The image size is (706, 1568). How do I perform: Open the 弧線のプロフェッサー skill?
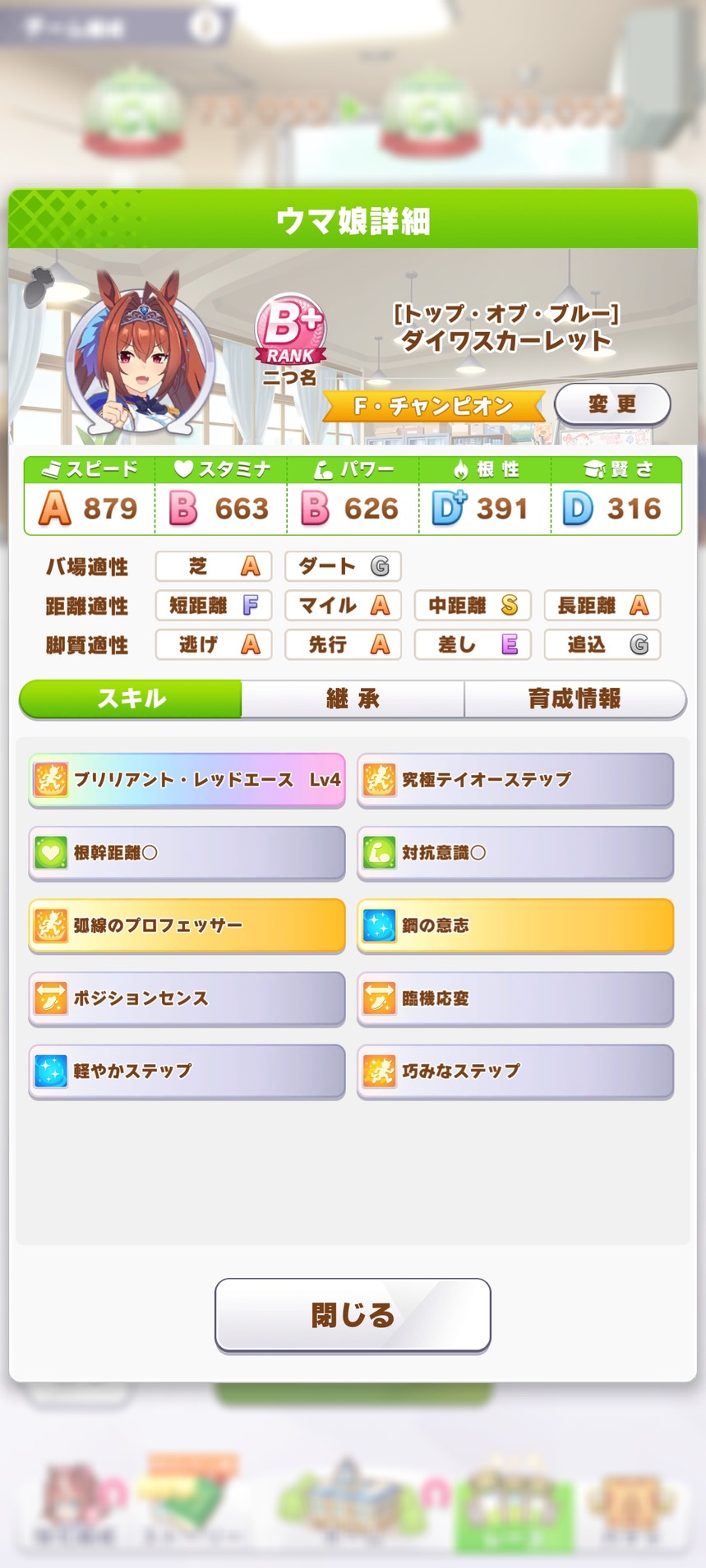tap(187, 925)
